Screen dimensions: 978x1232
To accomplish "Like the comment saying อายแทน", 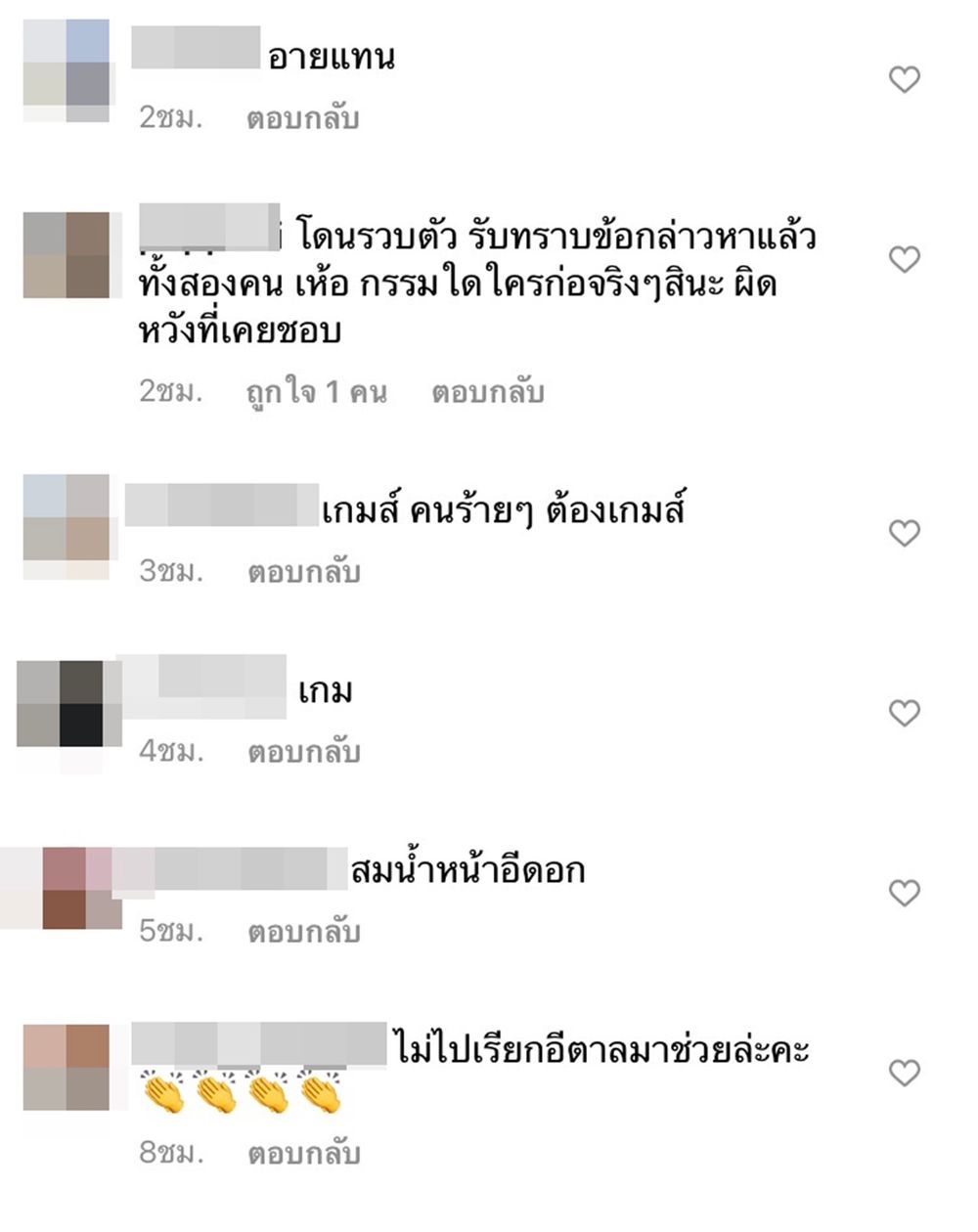I will [x=904, y=79].
